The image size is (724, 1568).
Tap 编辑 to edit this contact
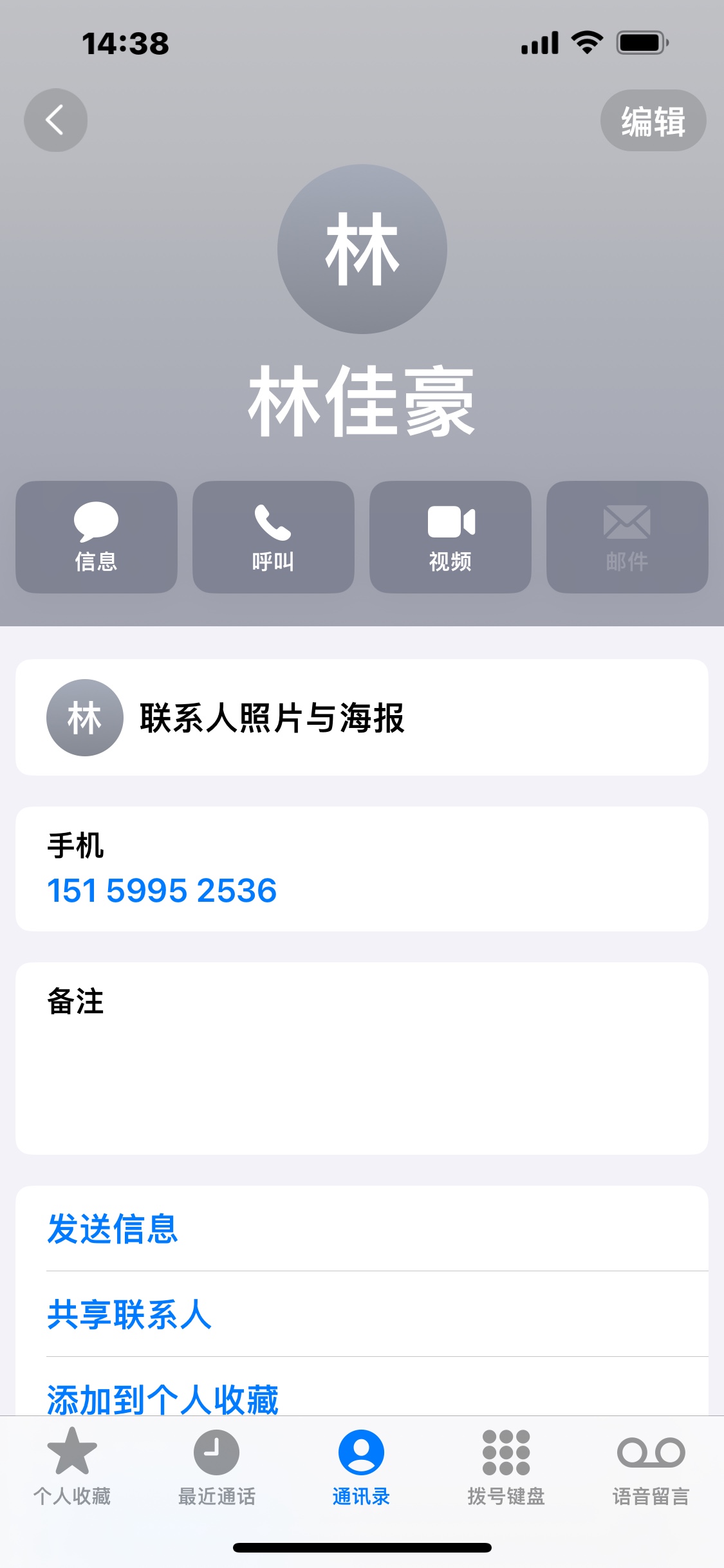point(653,121)
